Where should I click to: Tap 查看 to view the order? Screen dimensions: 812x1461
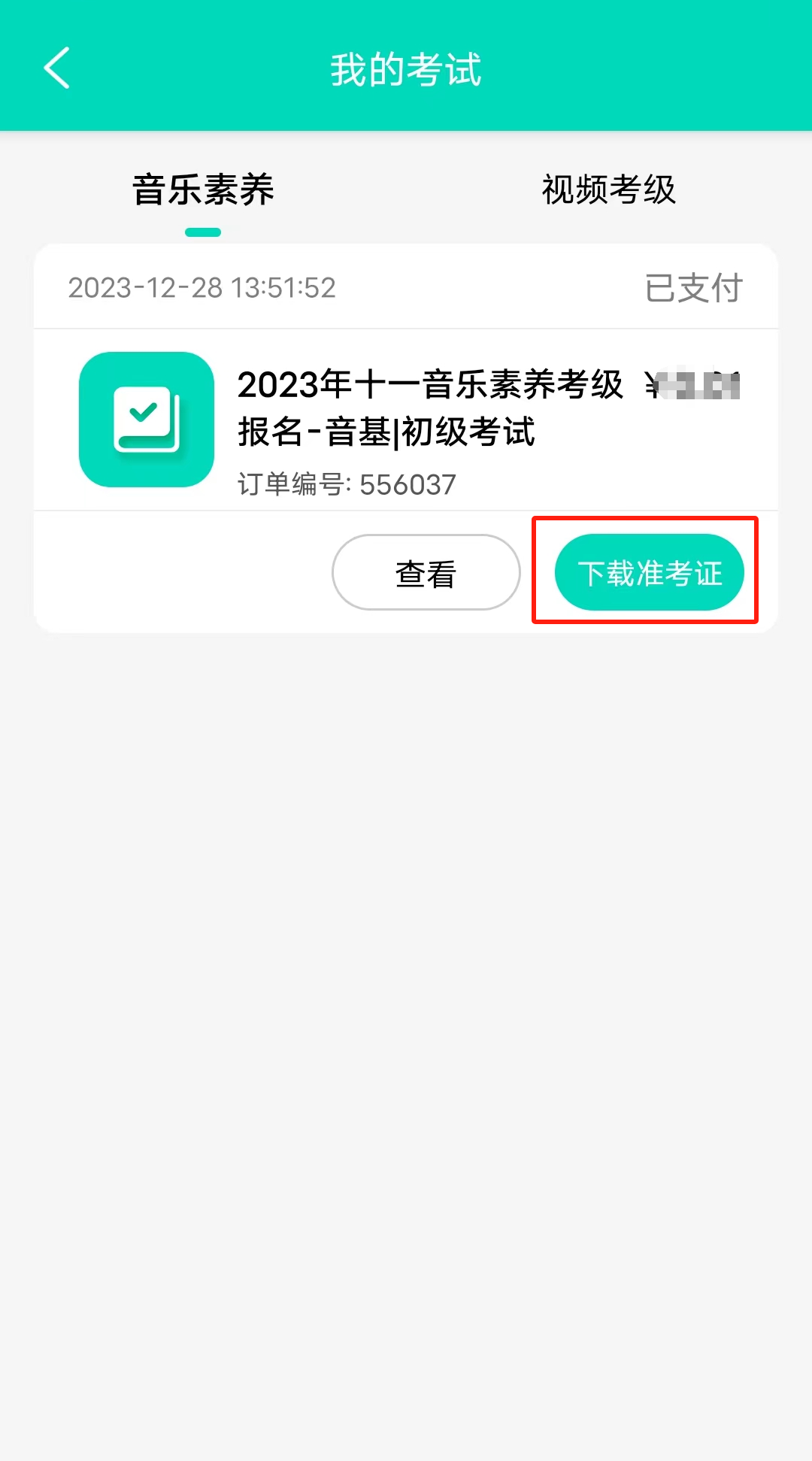tap(426, 573)
